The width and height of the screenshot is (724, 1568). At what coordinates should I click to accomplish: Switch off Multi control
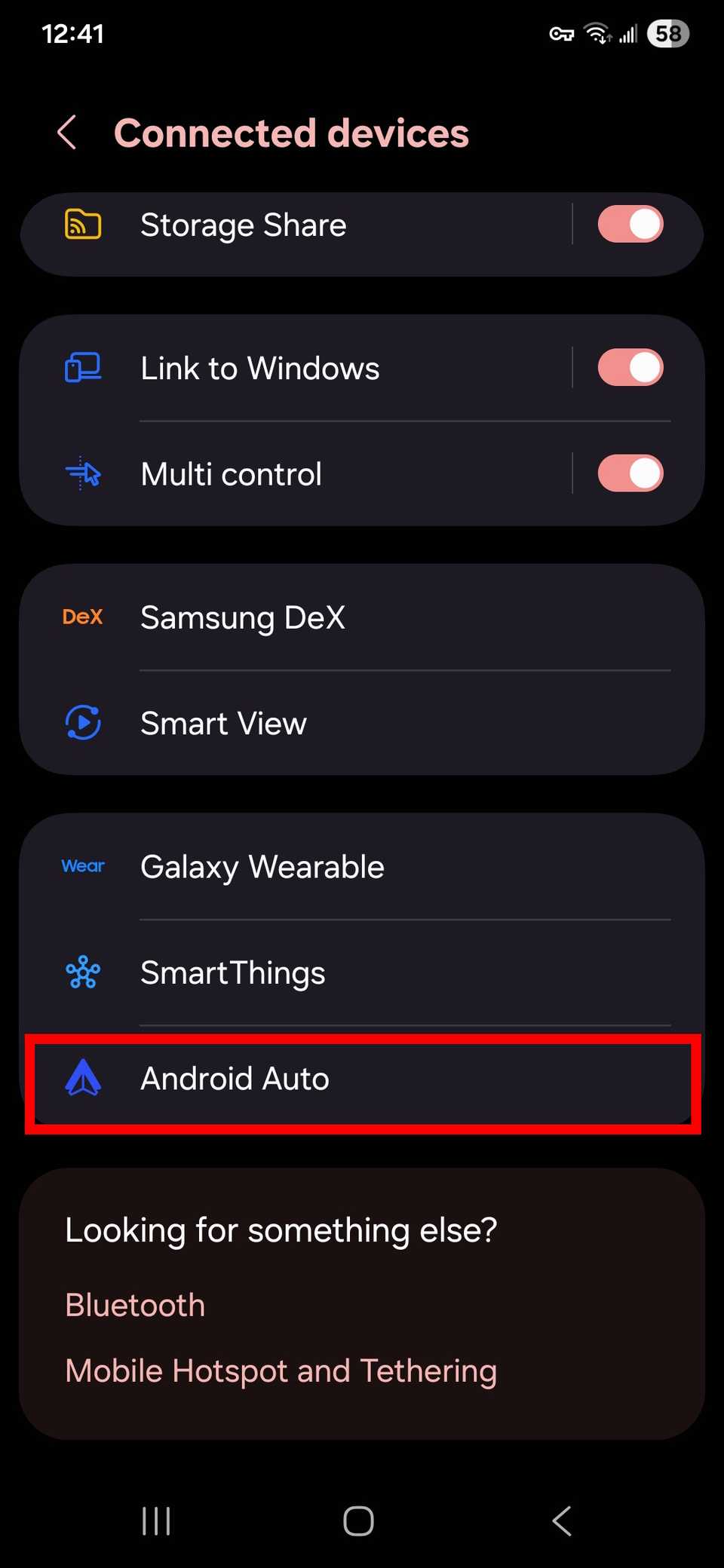[630, 473]
